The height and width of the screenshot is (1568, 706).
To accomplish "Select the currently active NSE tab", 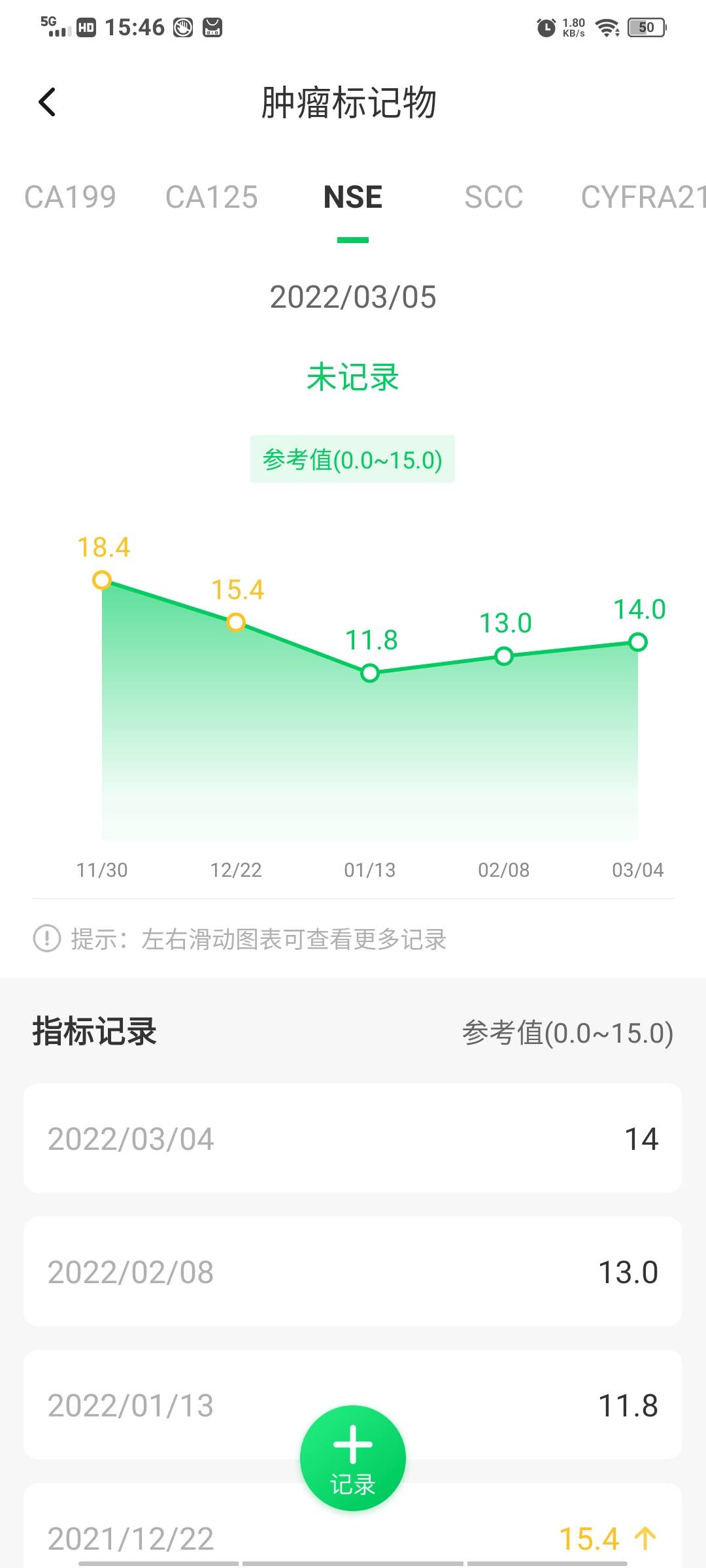I will [x=352, y=197].
